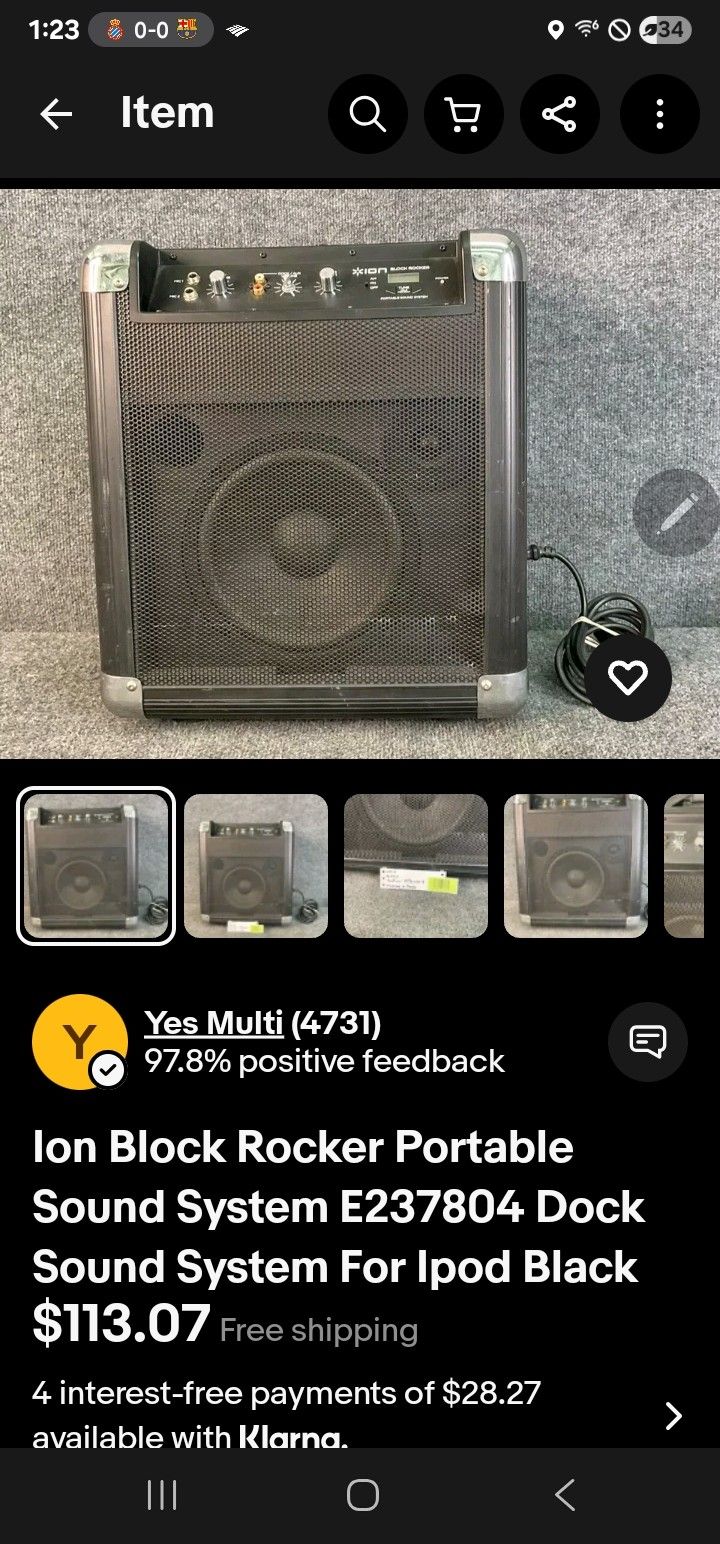
Task: Tap the Android home button
Action: 360,1496
